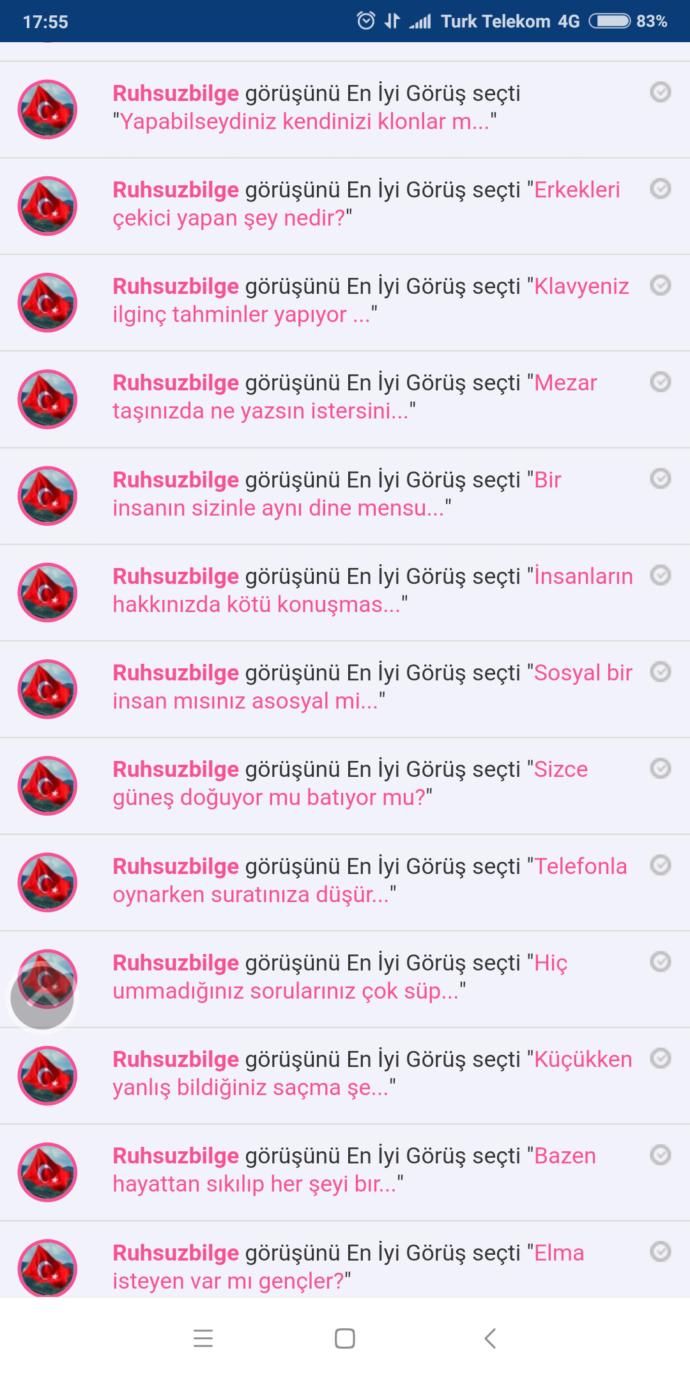Open "Bazen hayattan sıkılıp her şeyi bır..." notification
The image size is (690, 1380).
click(345, 1172)
